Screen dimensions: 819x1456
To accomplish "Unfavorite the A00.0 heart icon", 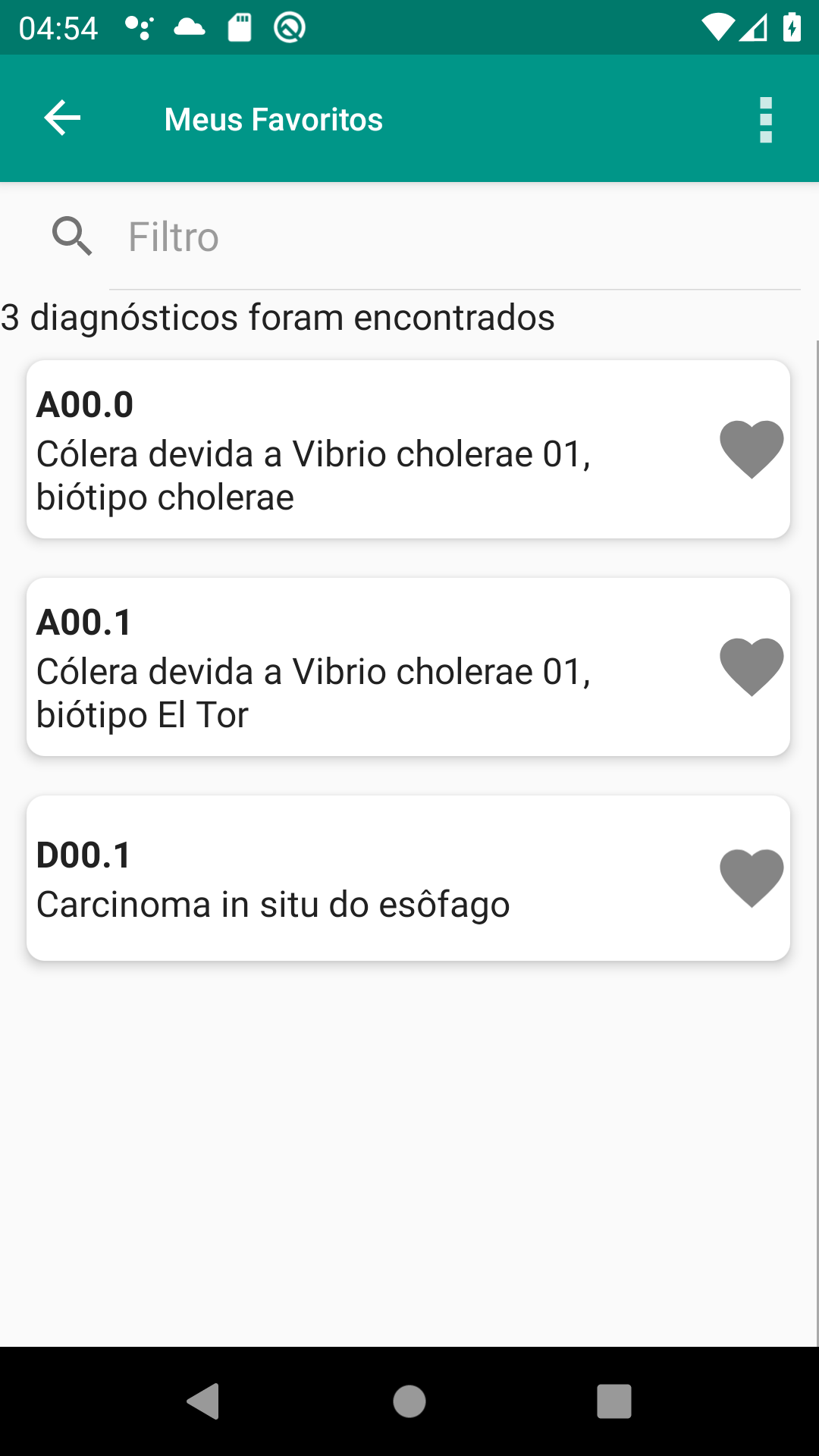I will [x=752, y=449].
